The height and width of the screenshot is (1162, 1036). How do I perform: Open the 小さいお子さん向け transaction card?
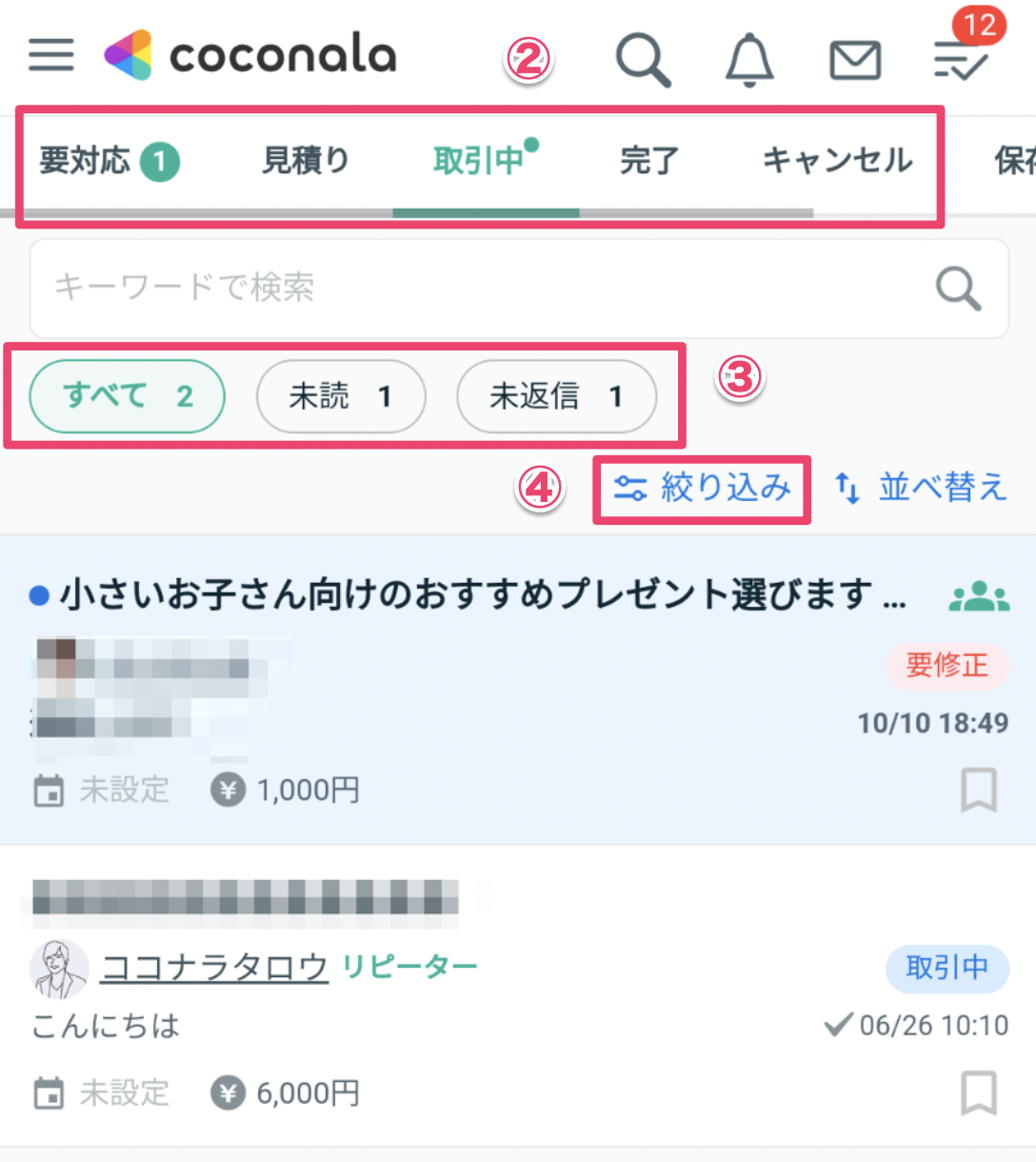[x=467, y=595]
